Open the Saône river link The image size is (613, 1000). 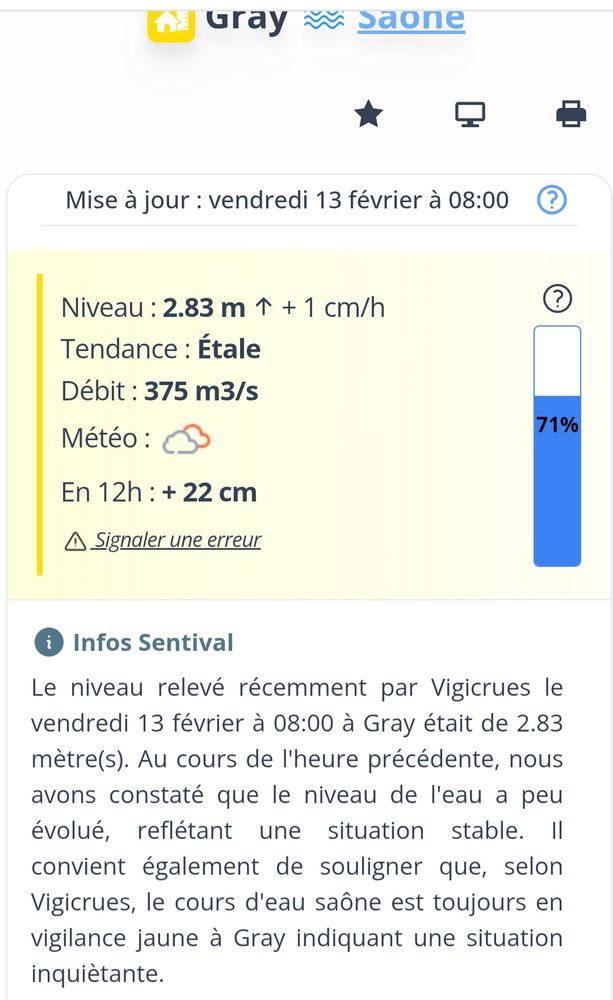pos(410,18)
